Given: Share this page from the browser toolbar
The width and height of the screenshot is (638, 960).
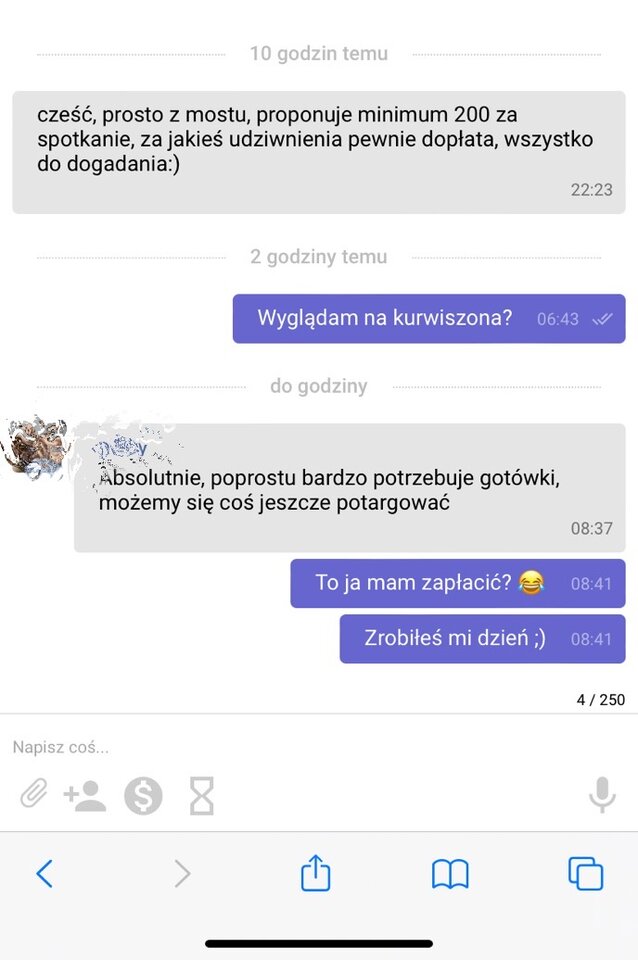Looking at the screenshot, I should click(315, 873).
